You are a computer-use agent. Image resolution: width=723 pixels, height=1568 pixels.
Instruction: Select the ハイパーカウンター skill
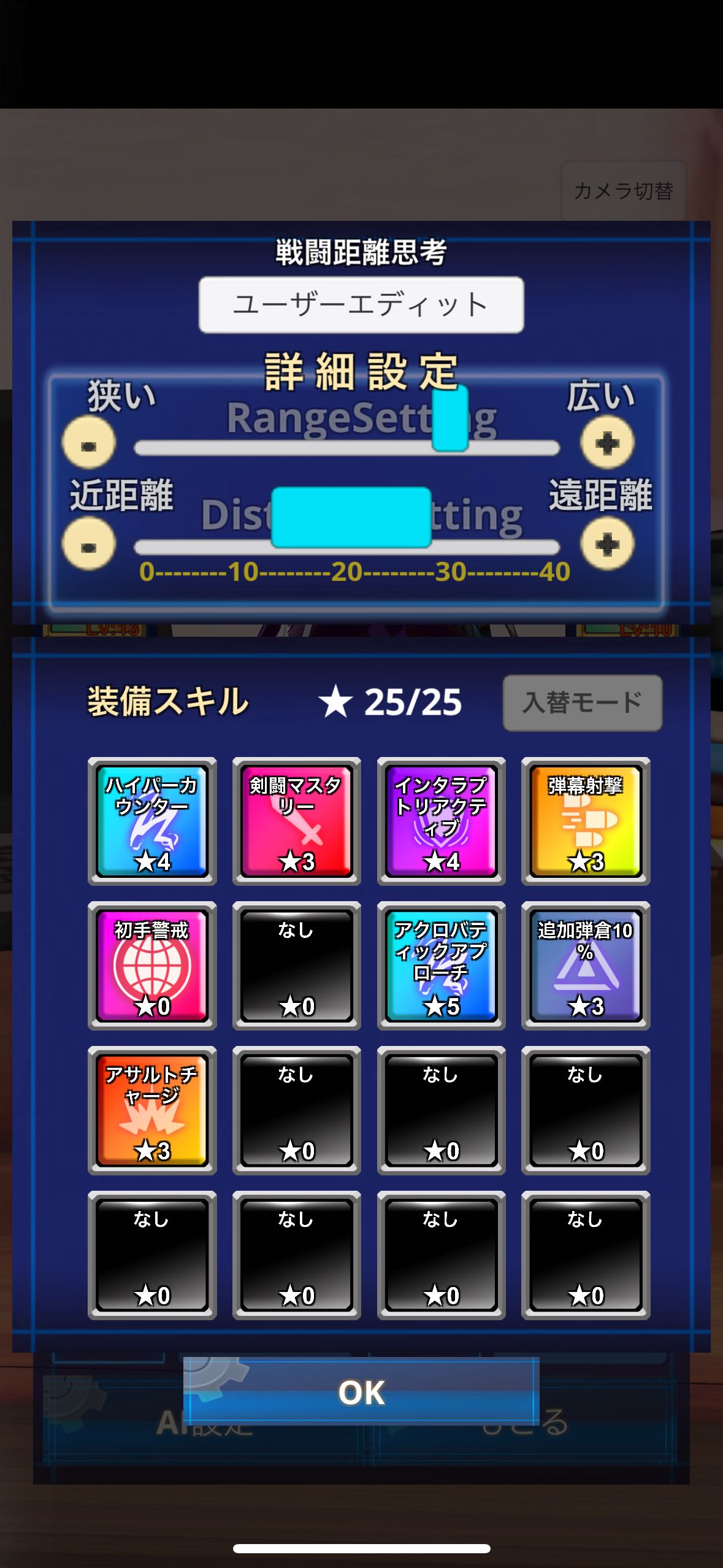[x=152, y=821]
